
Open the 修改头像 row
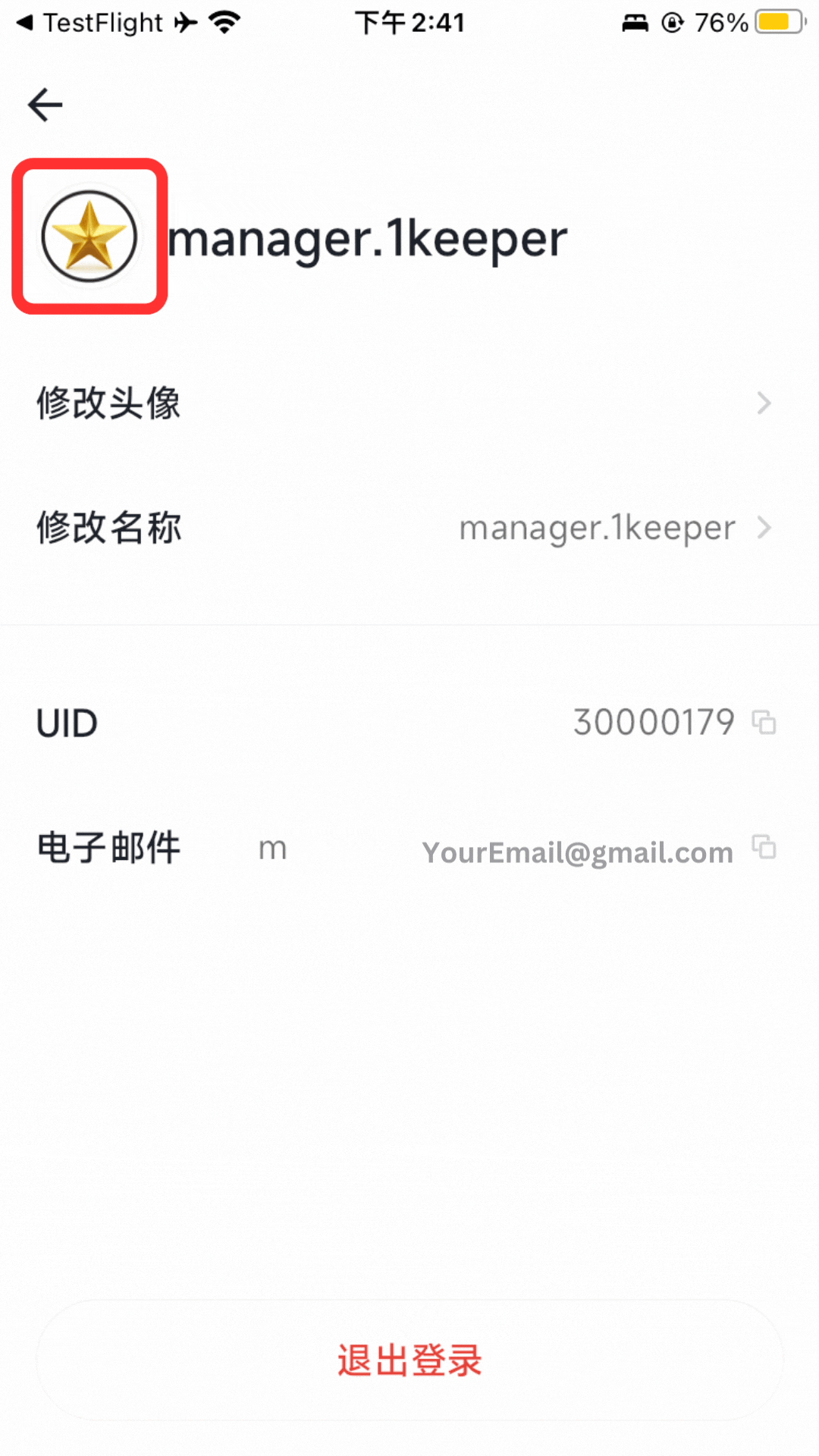point(409,403)
